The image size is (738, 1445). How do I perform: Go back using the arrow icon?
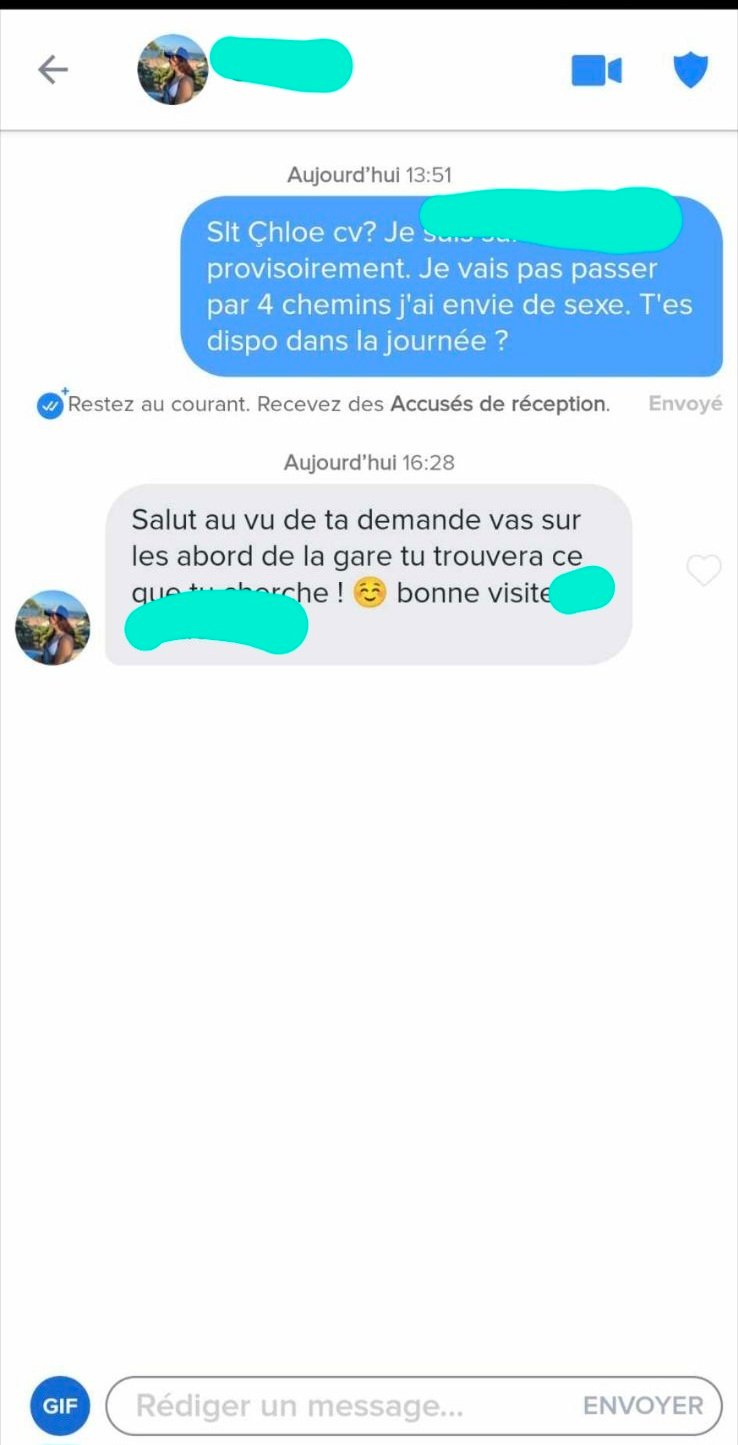tap(52, 69)
